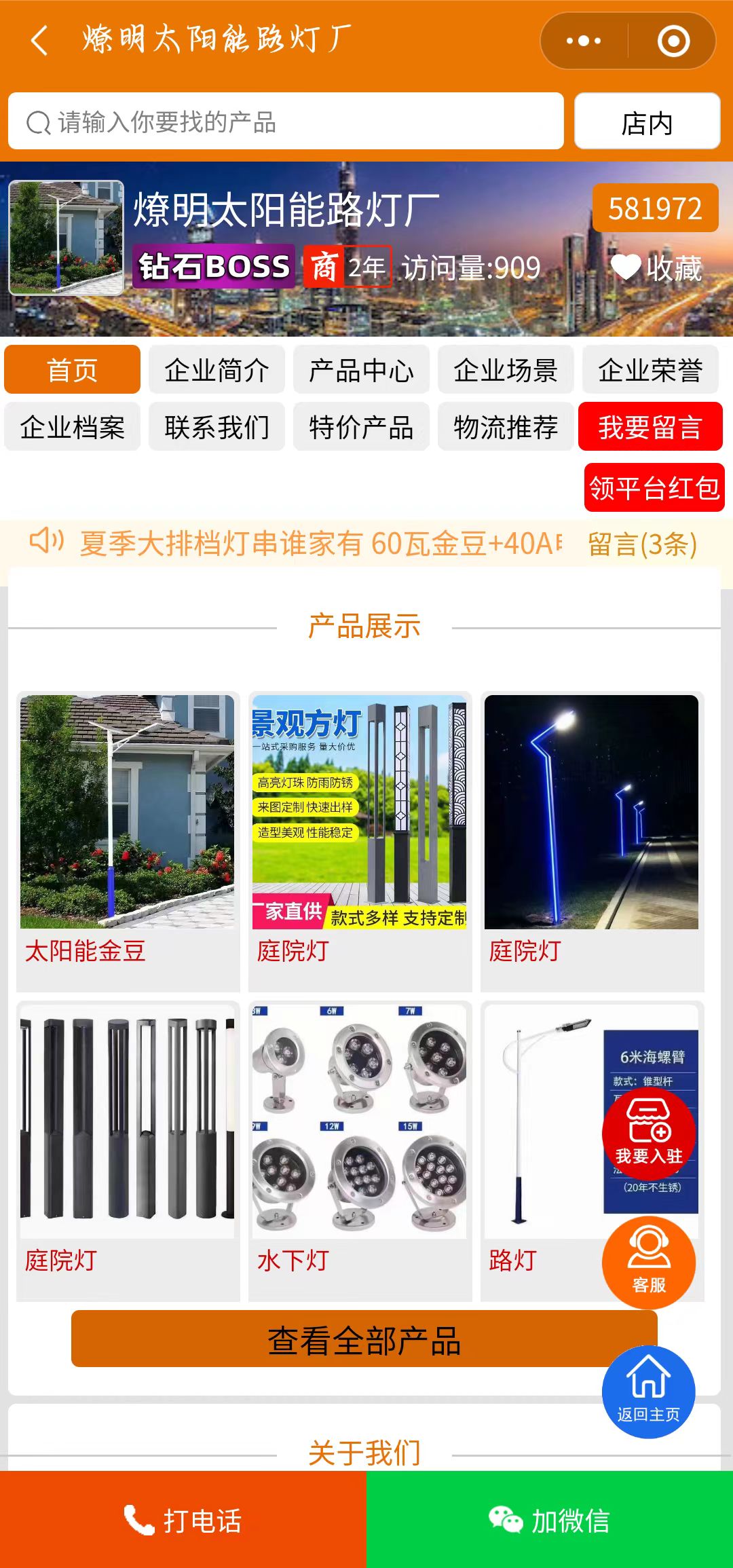Go back using the top-left arrow
Viewport: 733px width, 1568px height.
click(39, 41)
